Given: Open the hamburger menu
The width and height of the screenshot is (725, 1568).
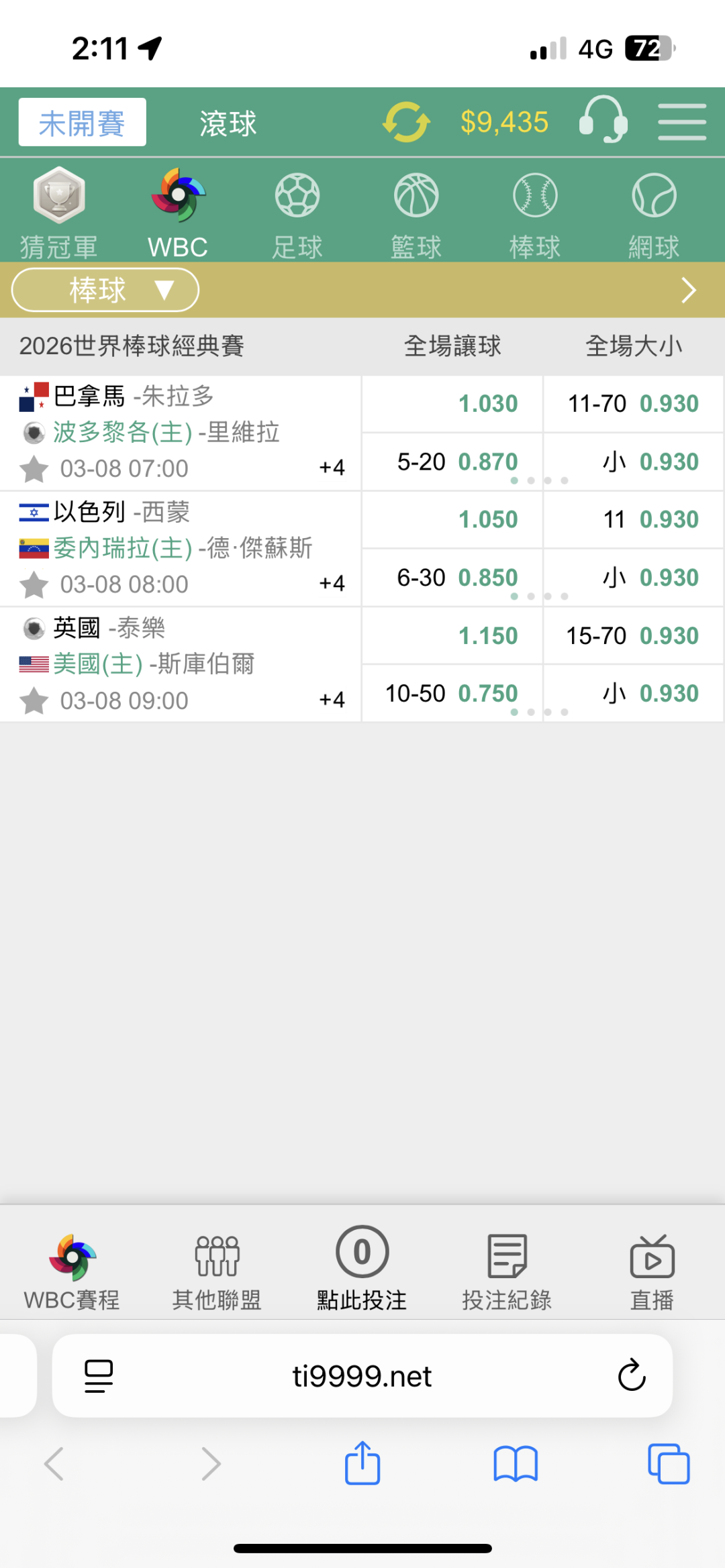Looking at the screenshot, I should coord(681,122).
